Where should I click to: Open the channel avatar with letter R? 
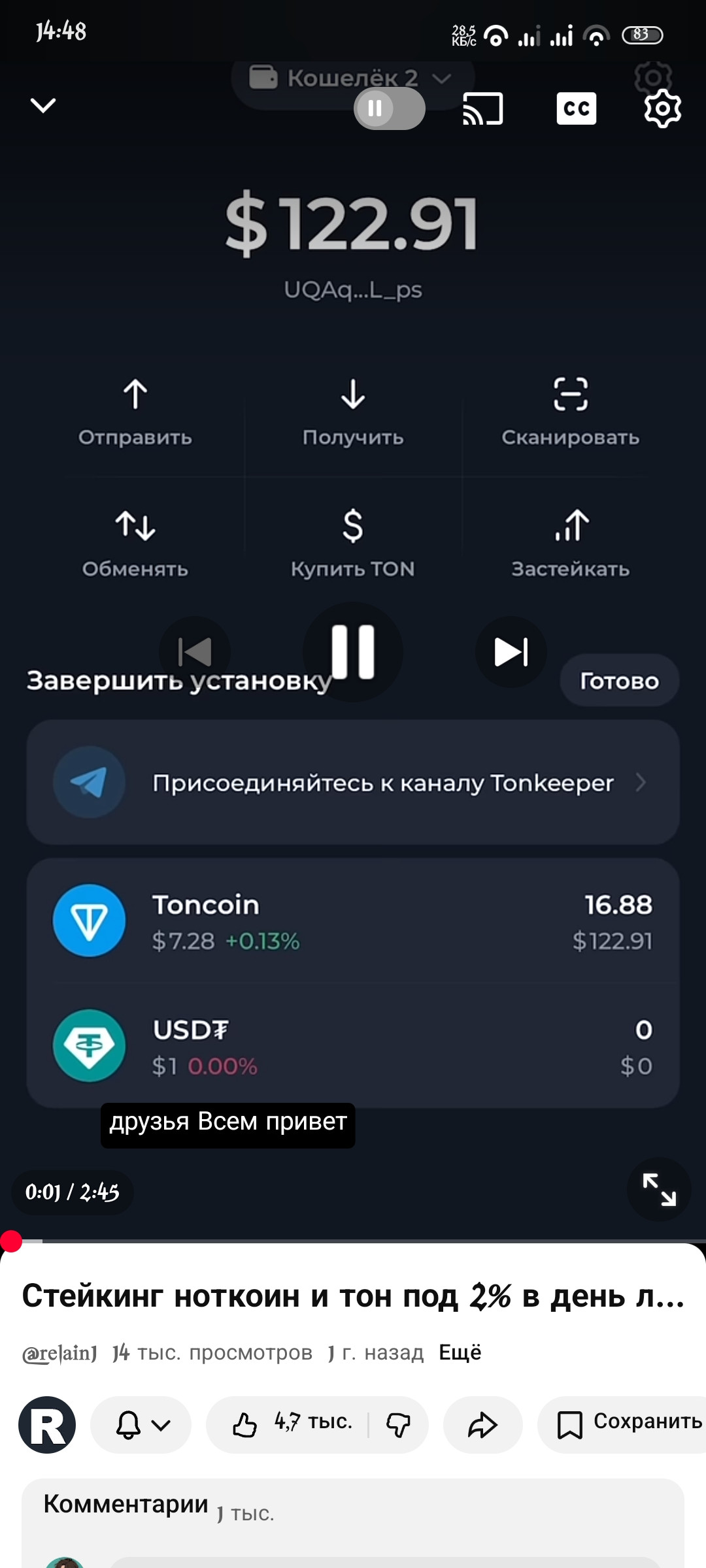pyautogui.click(x=47, y=1425)
